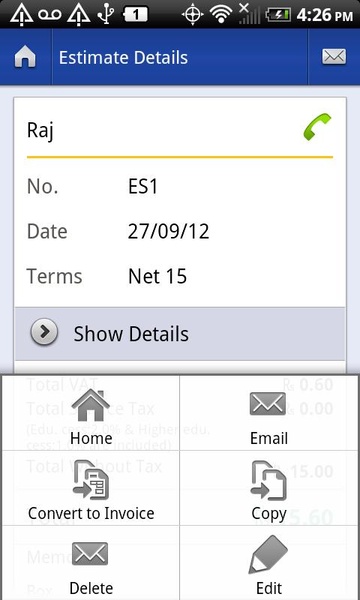Tap the envelope icon in the app bar

coord(334,57)
